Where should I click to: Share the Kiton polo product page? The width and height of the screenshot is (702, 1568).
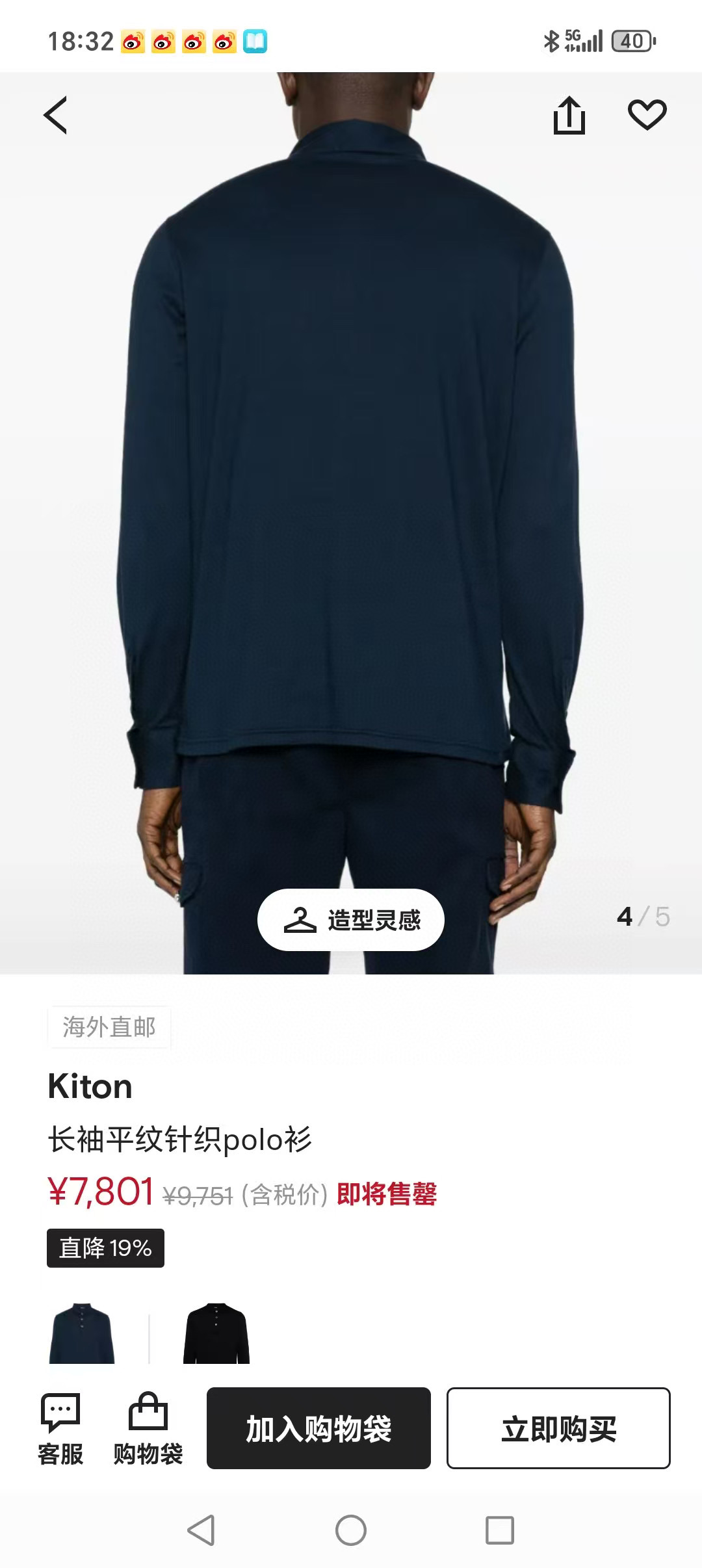coord(571,114)
